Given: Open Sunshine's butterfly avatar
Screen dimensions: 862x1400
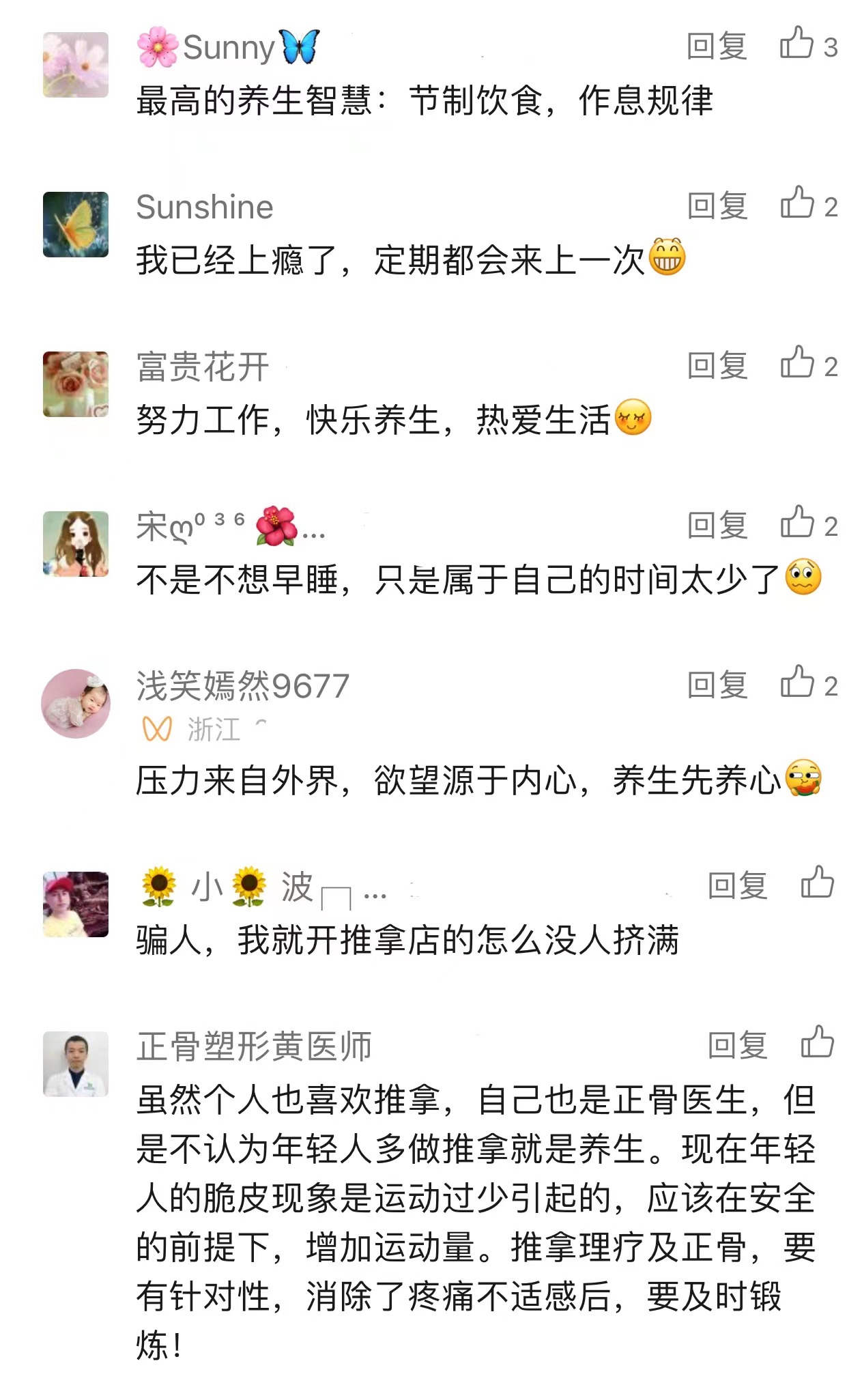Looking at the screenshot, I should coord(76,225).
